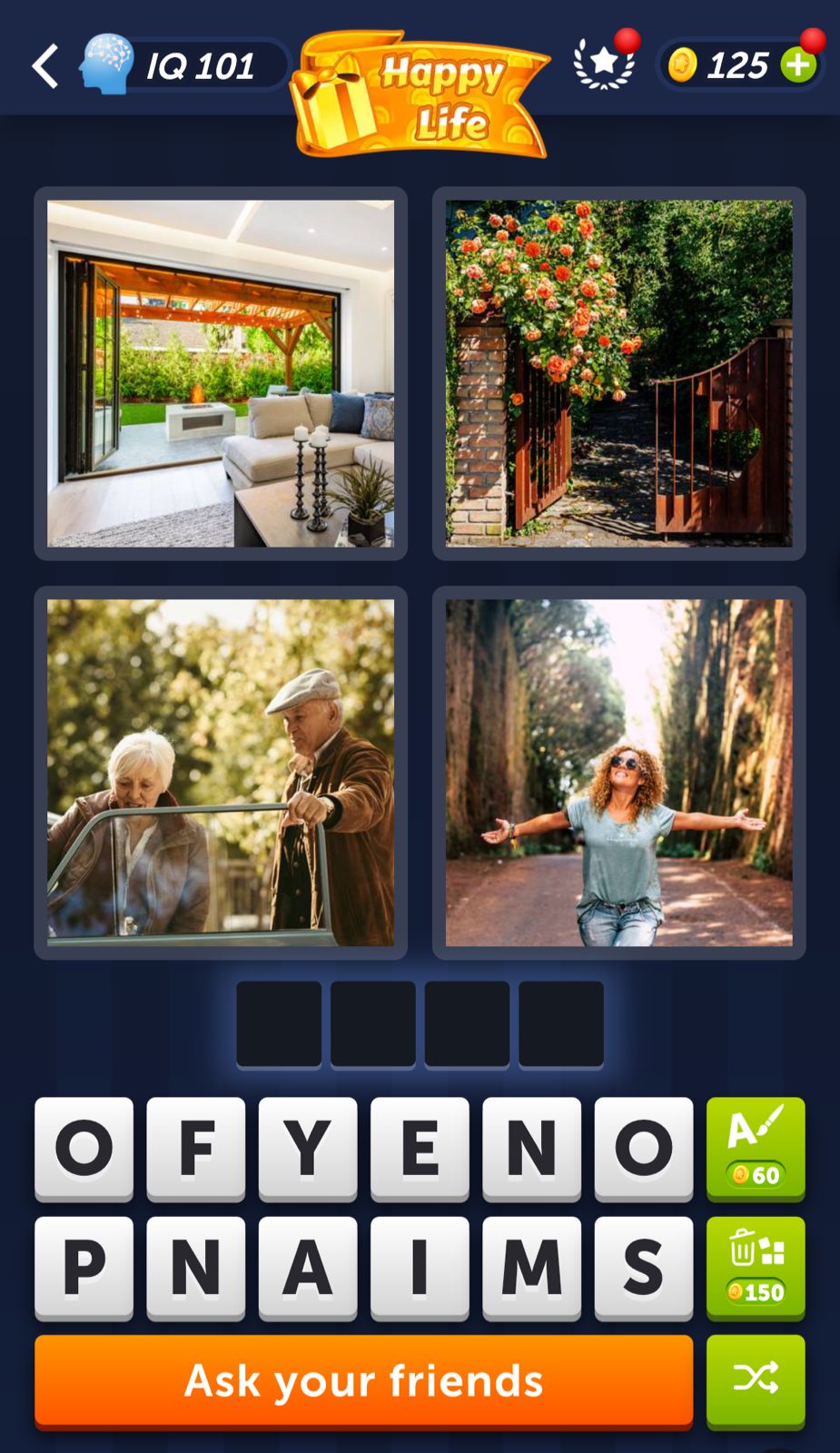Enlarge the elderly couple by car picture
This screenshot has width=840, height=1453.
221,772
